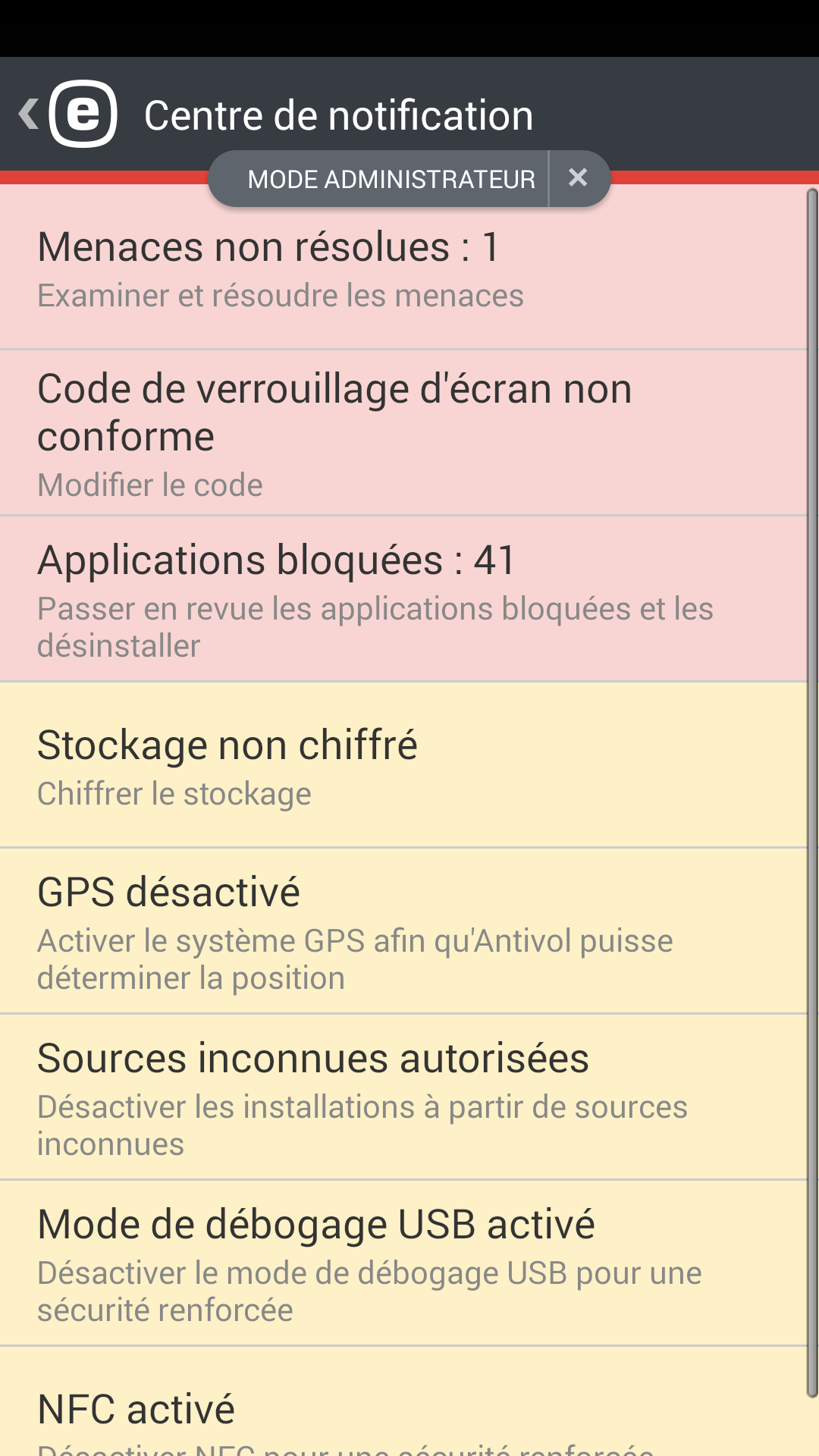
Task: Tap Passer en revue les applications bloquées
Action: pos(375,626)
